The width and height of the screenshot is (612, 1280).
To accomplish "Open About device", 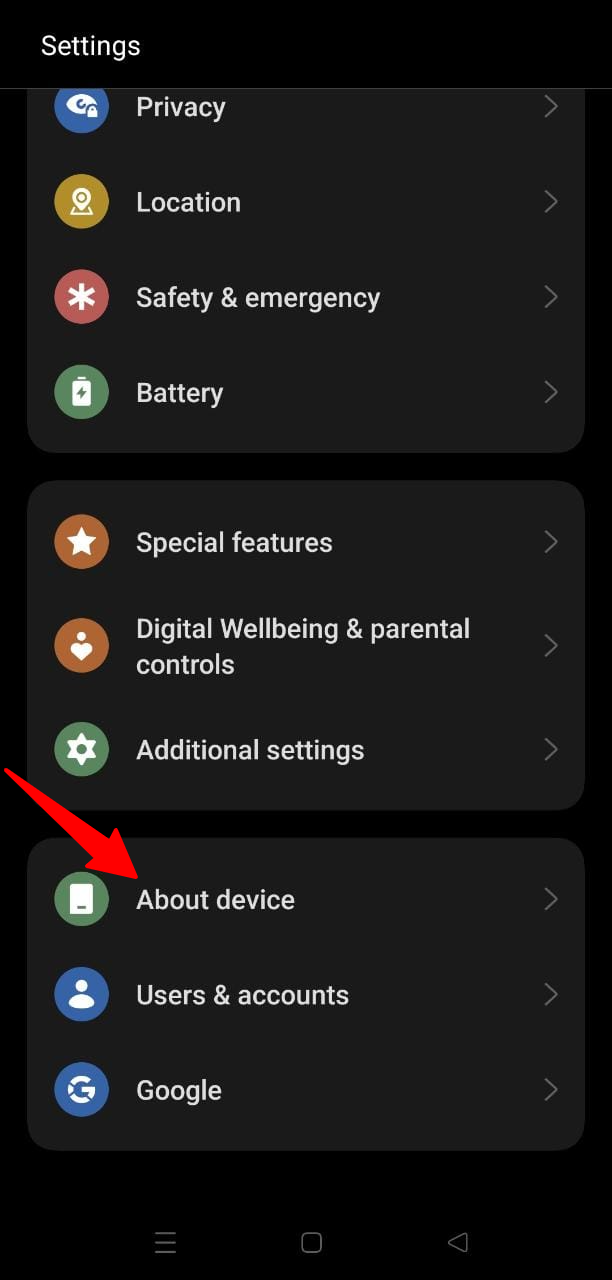I will coord(305,899).
